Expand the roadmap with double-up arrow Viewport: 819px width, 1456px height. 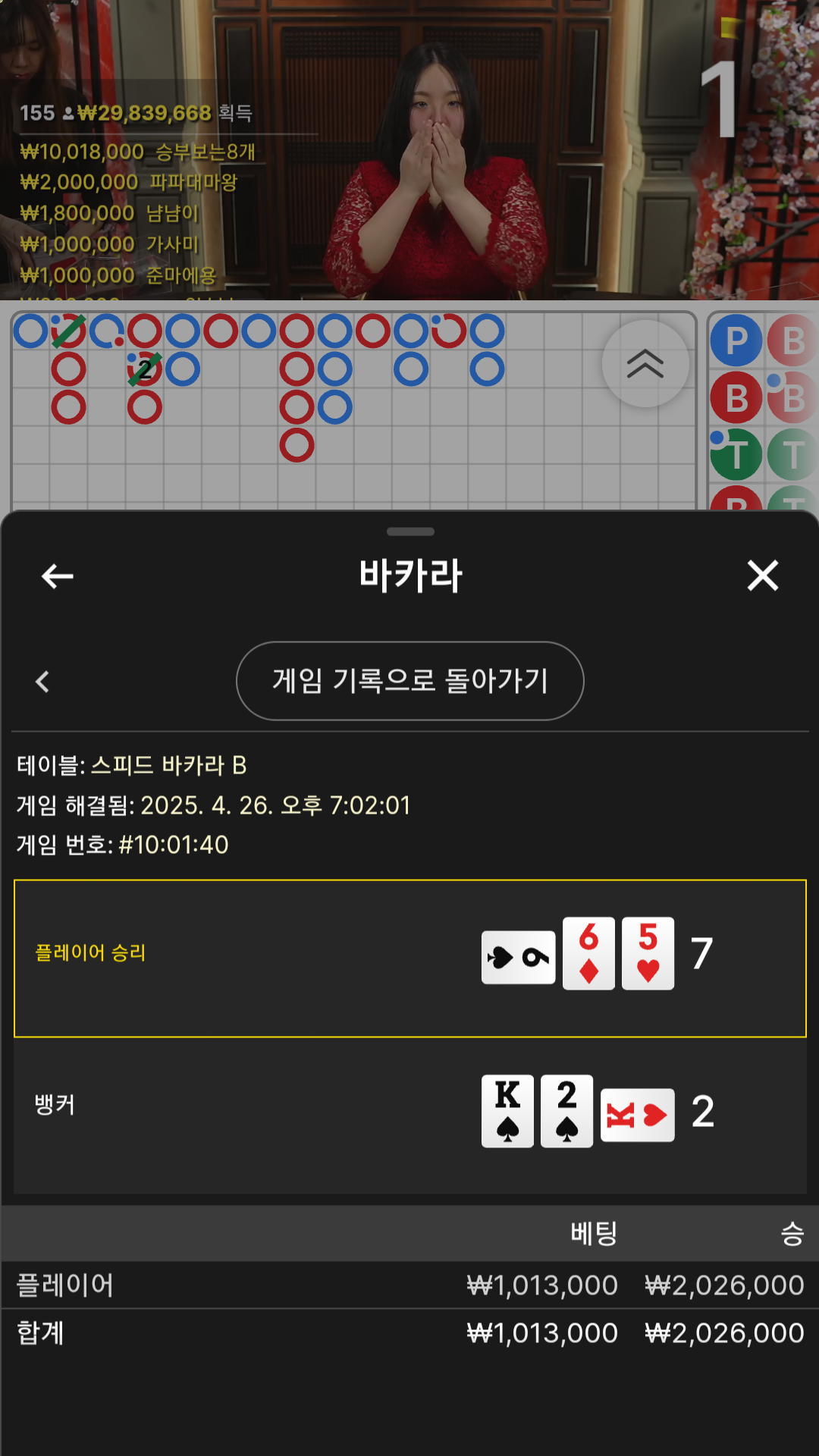pos(645,364)
